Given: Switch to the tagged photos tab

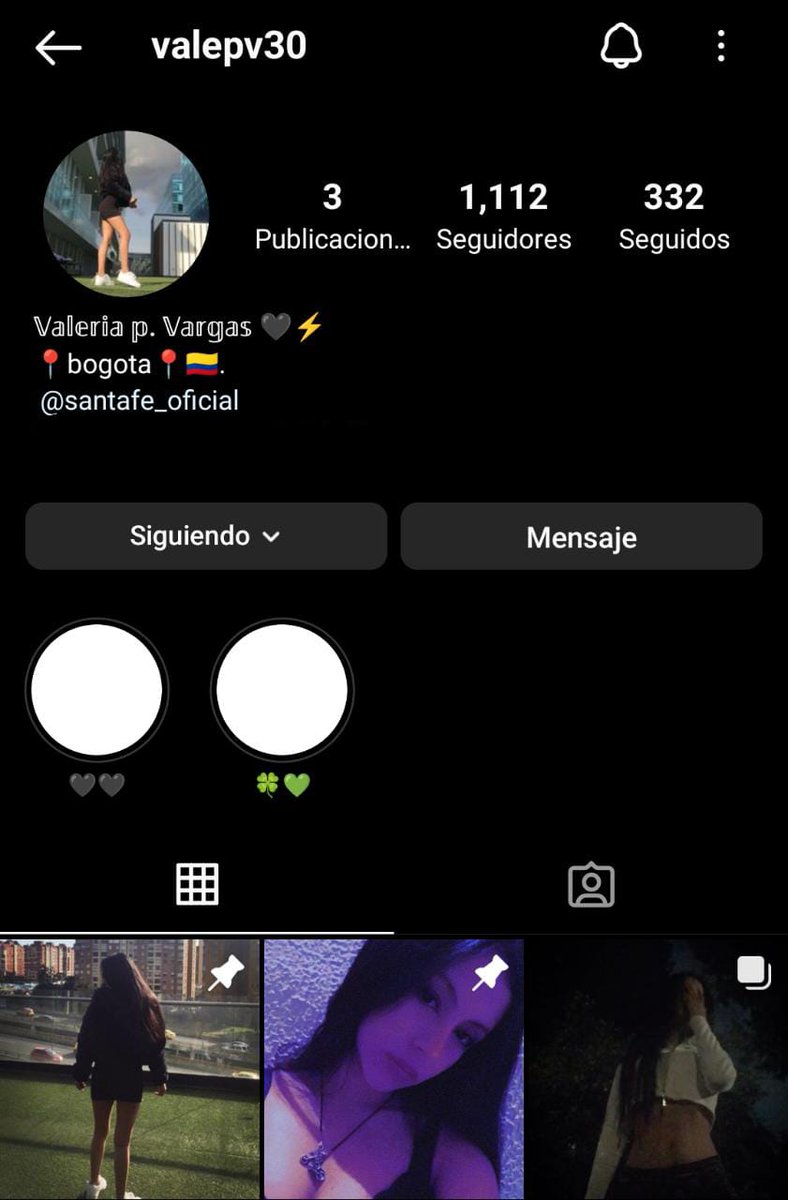Looking at the screenshot, I should click(x=591, y=885).
